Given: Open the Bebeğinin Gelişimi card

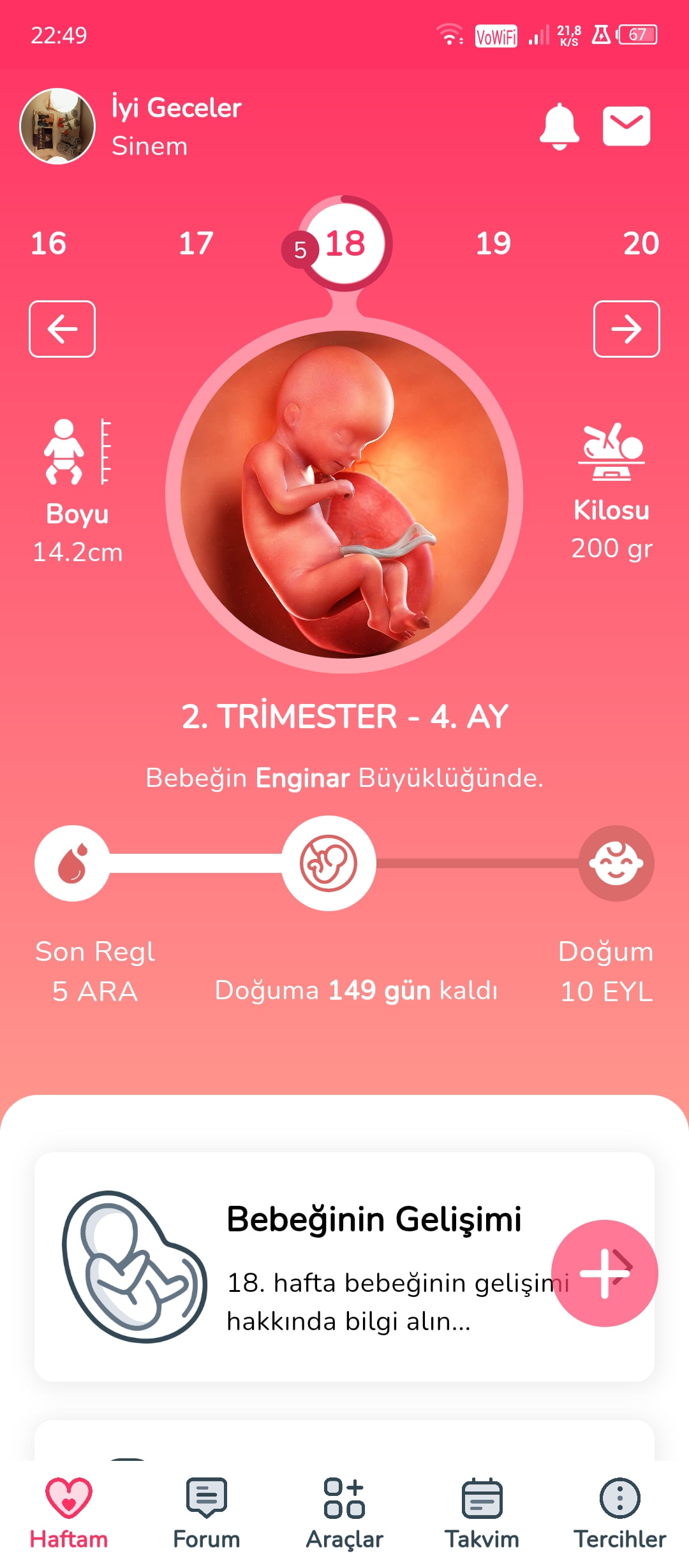Looking at the screenshot, I should click(344, 1267).
